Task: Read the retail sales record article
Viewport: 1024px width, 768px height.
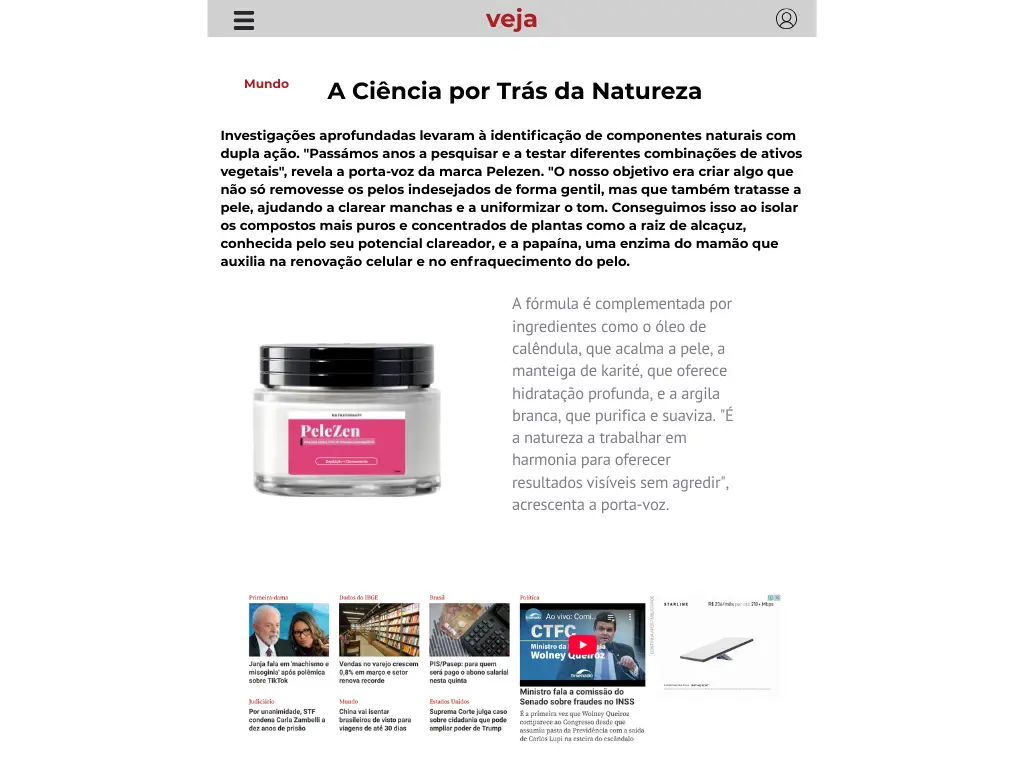Action: tap(378, 672)
